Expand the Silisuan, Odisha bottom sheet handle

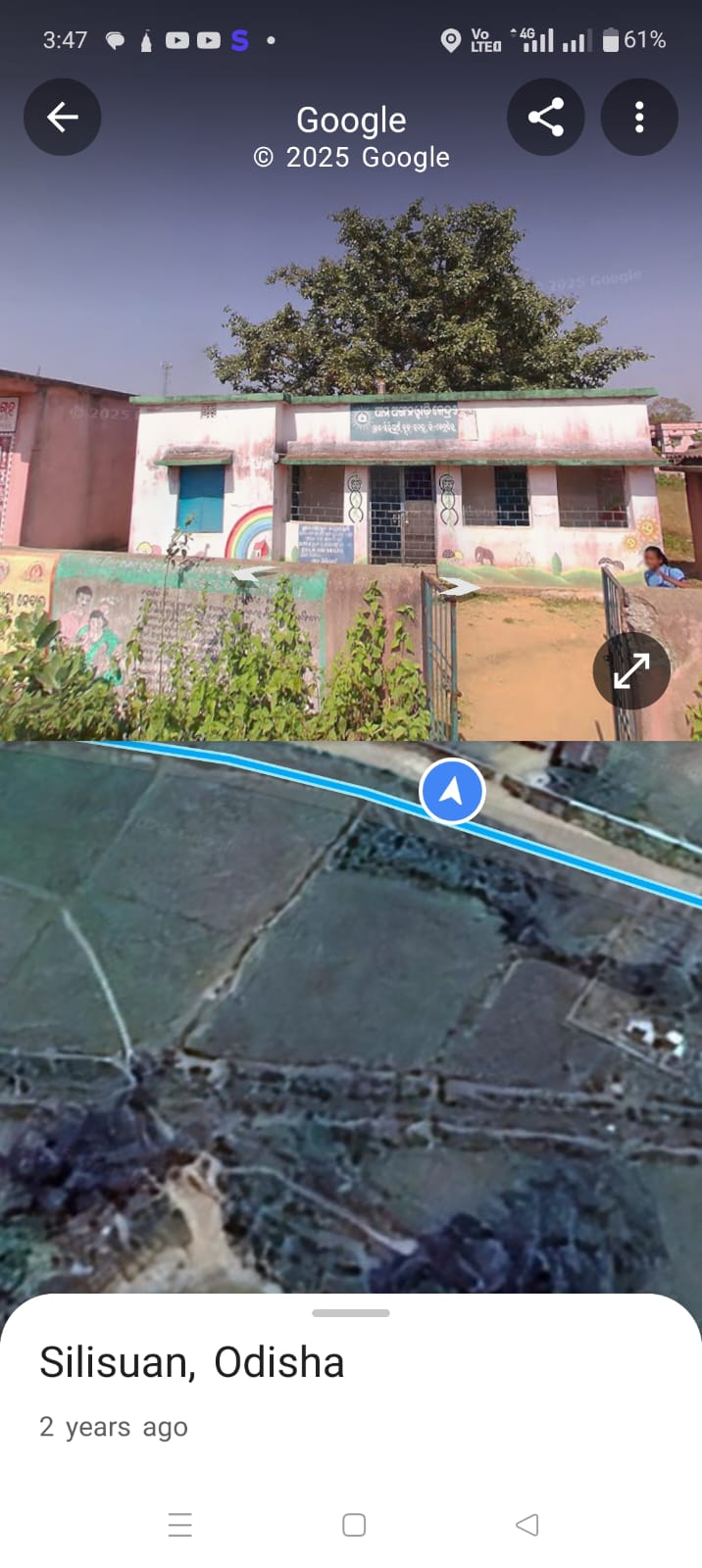tap(351, 1313)
